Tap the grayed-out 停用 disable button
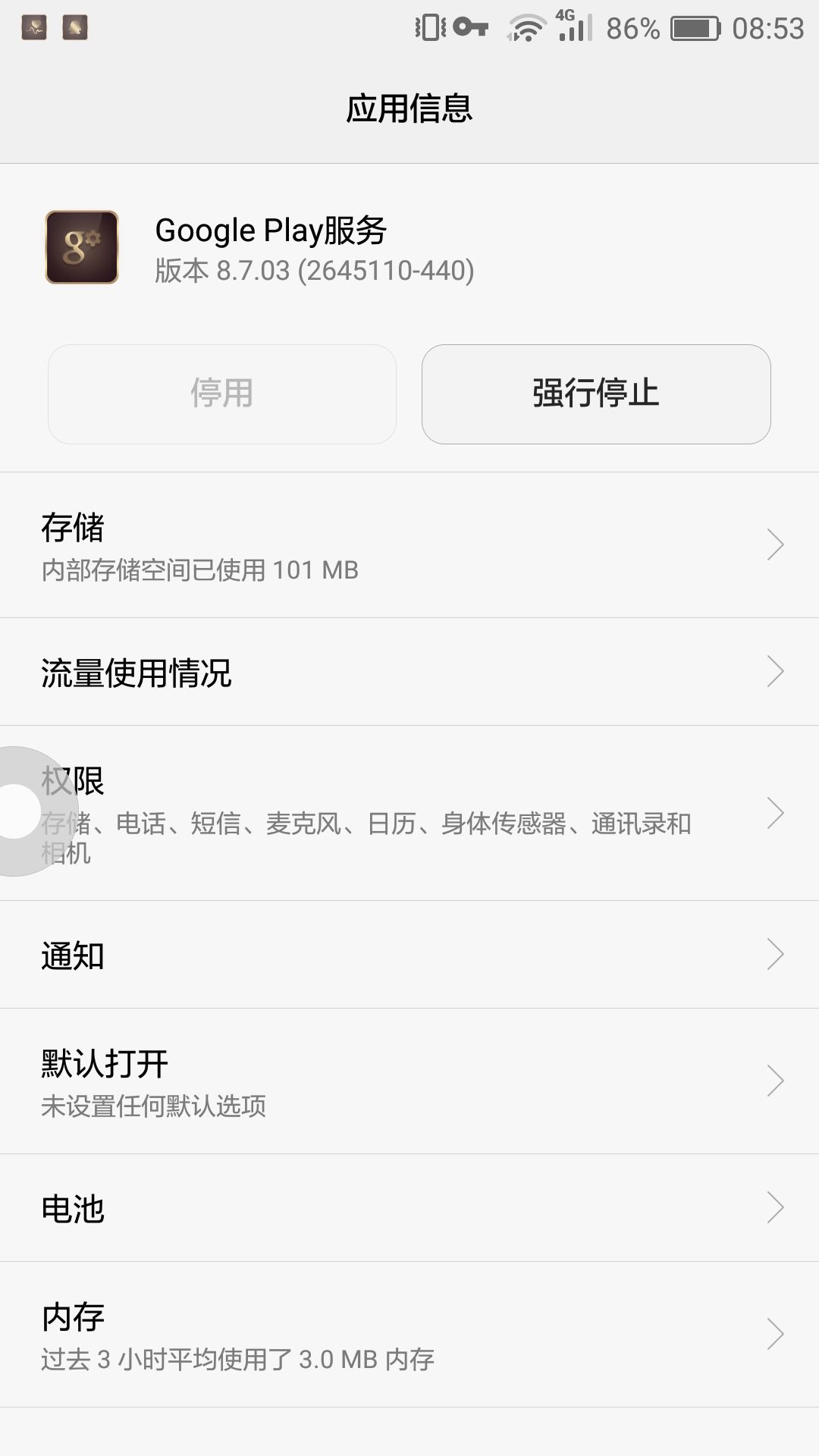This screenshot has width=819, height=1456. coord(221,394)
